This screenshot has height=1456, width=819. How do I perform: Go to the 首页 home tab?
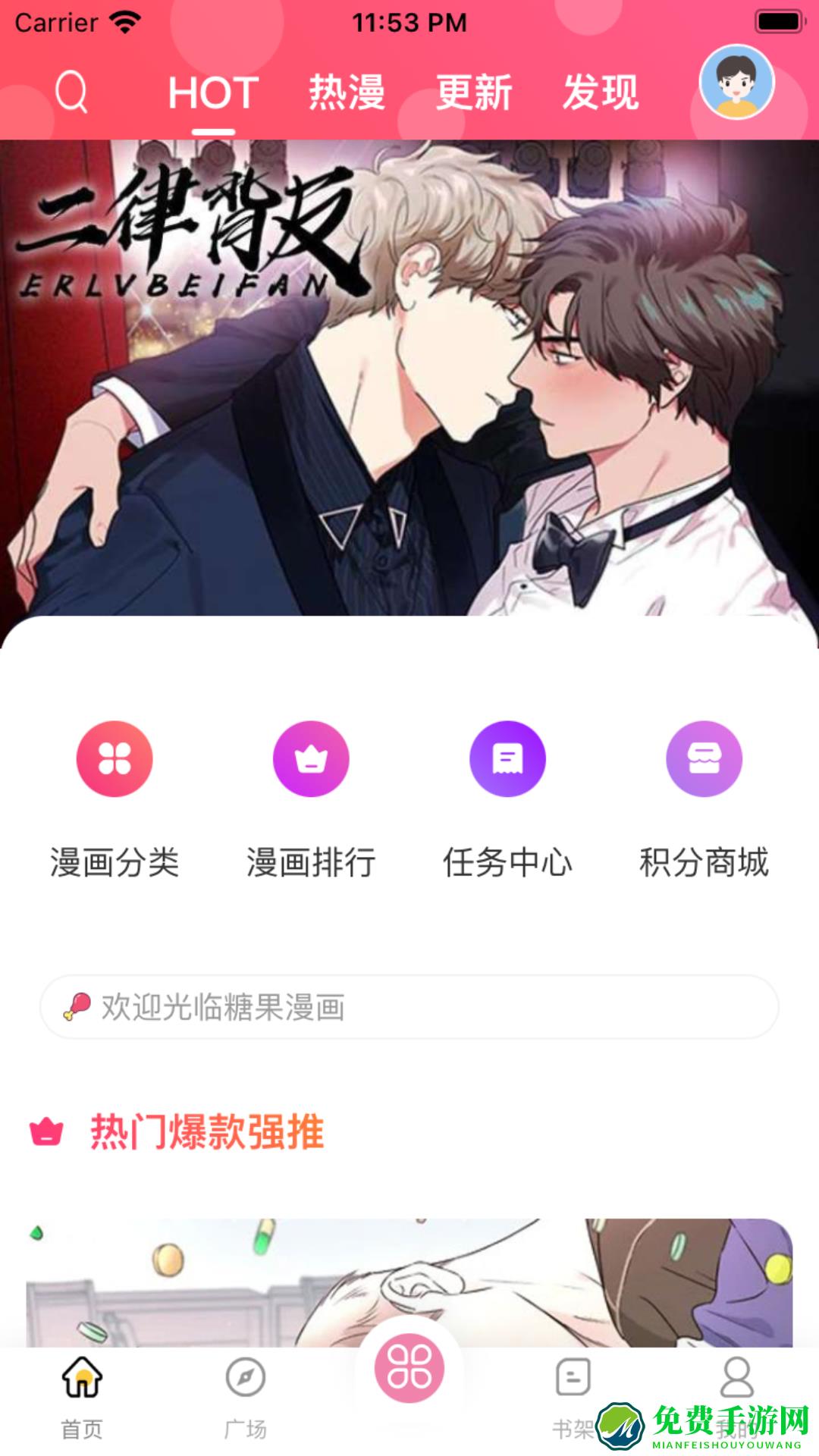click(x=82, y=1395)
